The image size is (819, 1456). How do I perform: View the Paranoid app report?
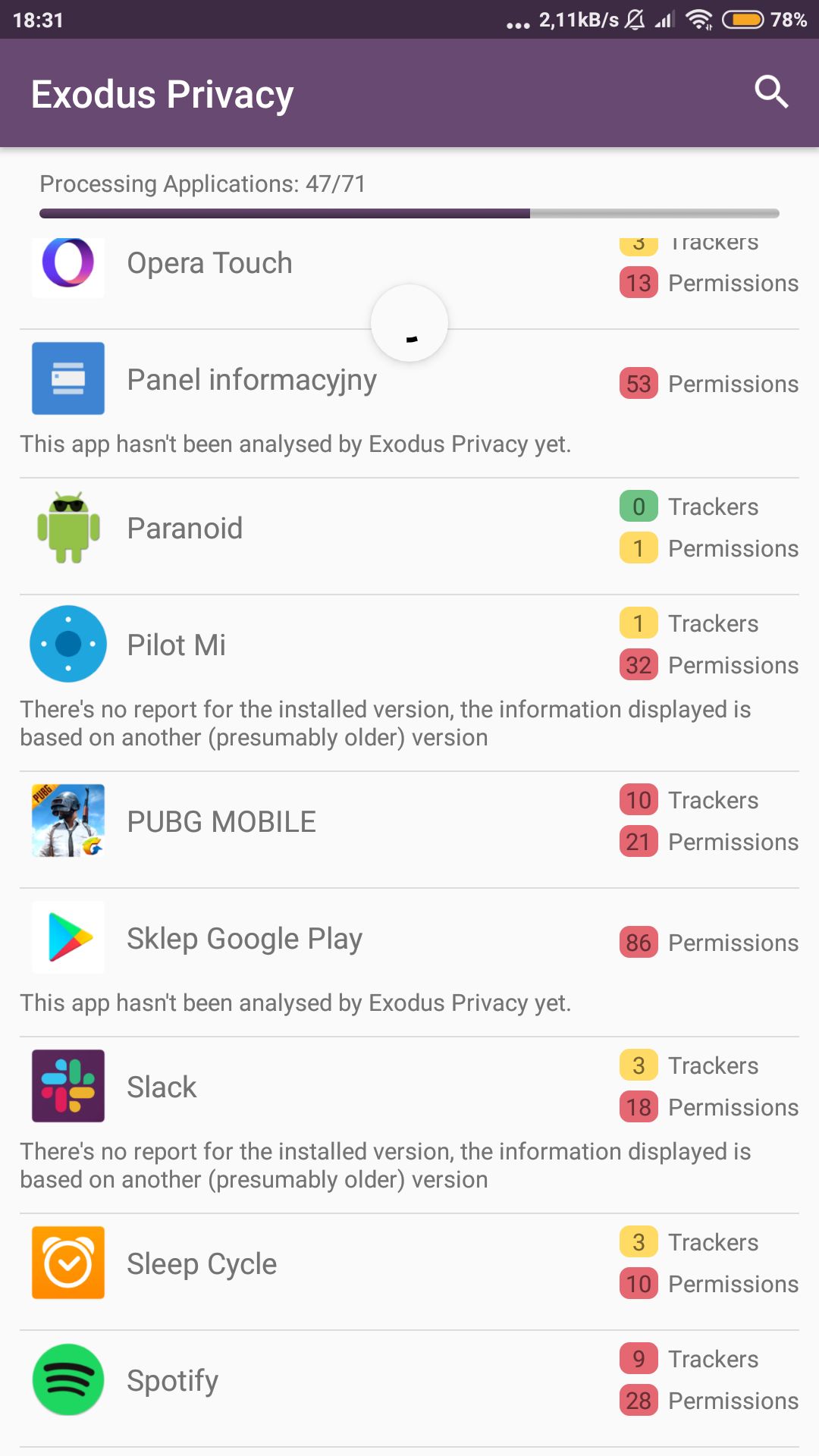pos(409,536)
